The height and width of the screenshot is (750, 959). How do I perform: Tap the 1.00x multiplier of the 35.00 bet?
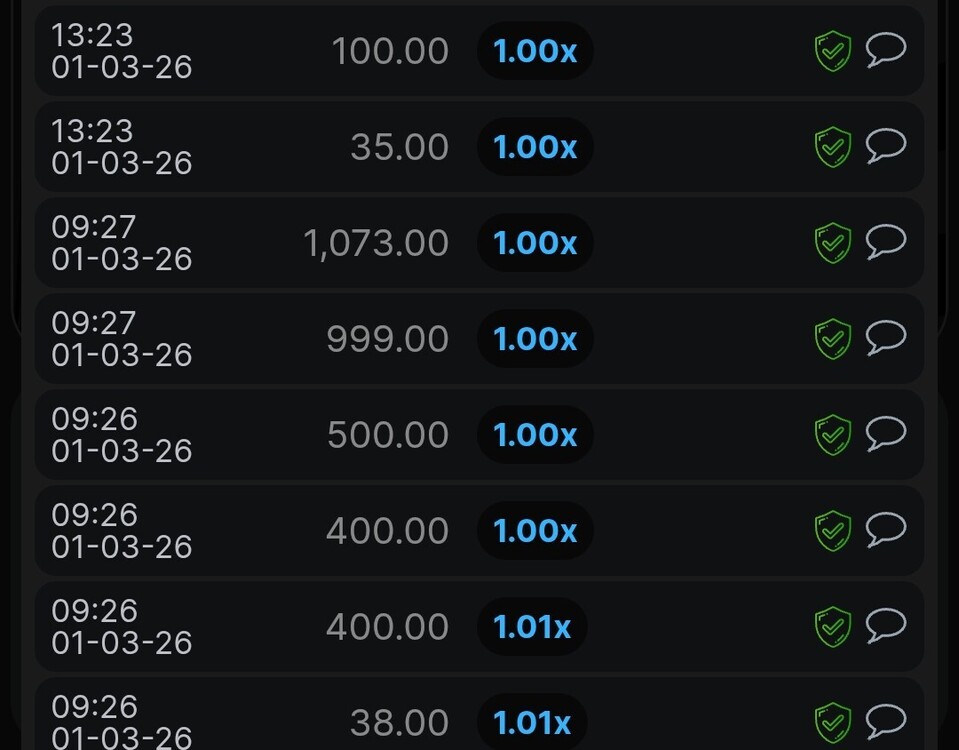click(535, 148)
